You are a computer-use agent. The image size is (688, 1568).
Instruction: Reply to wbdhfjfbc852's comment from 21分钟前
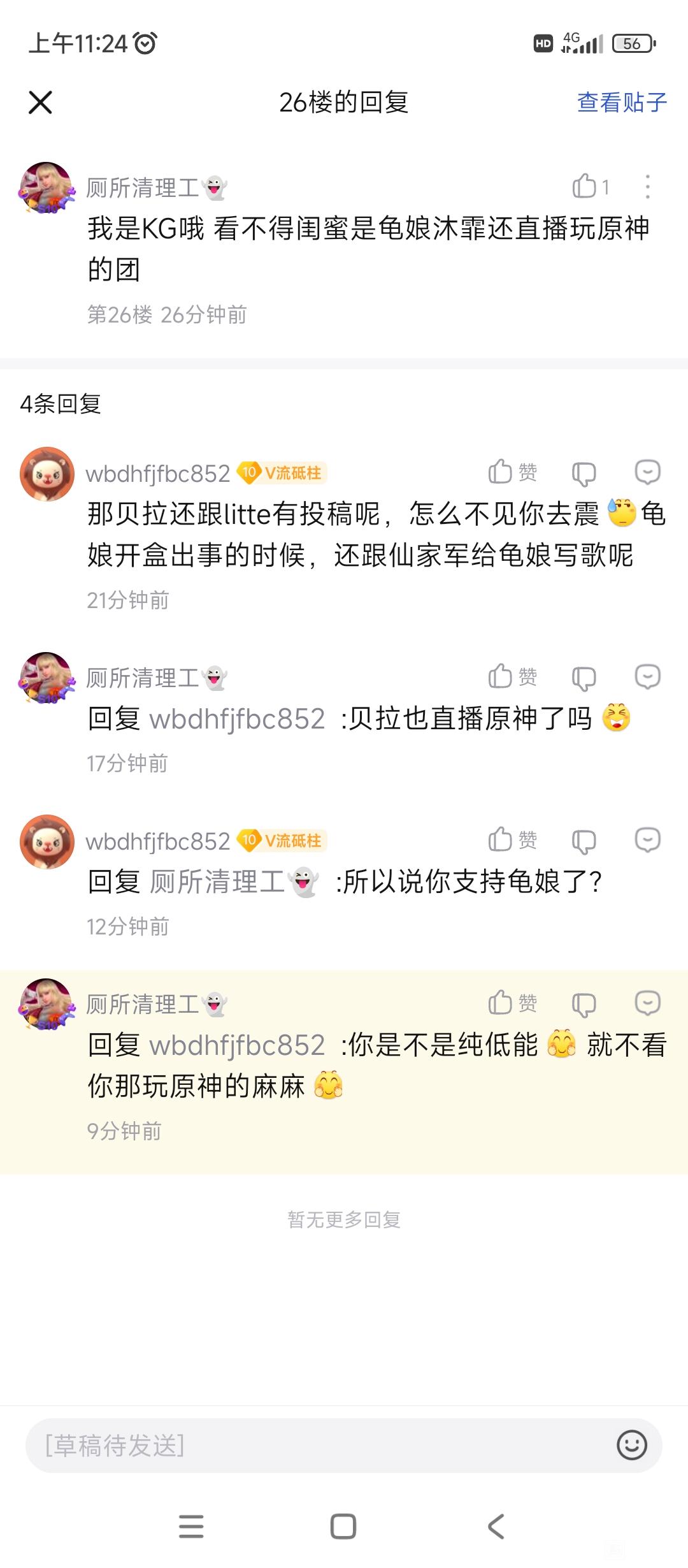647,472
